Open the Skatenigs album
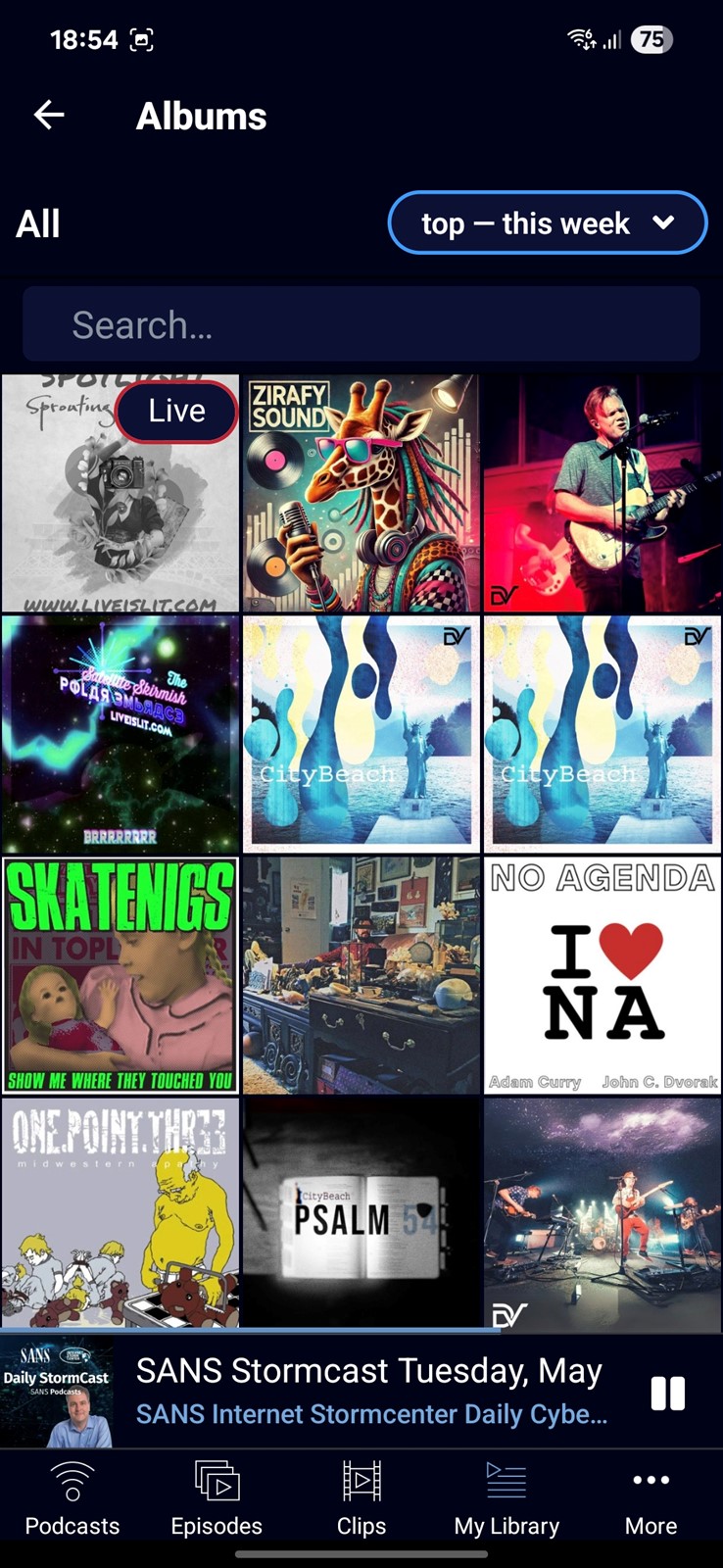Viewport: 723px width, 1568px height. pos(120,975)
